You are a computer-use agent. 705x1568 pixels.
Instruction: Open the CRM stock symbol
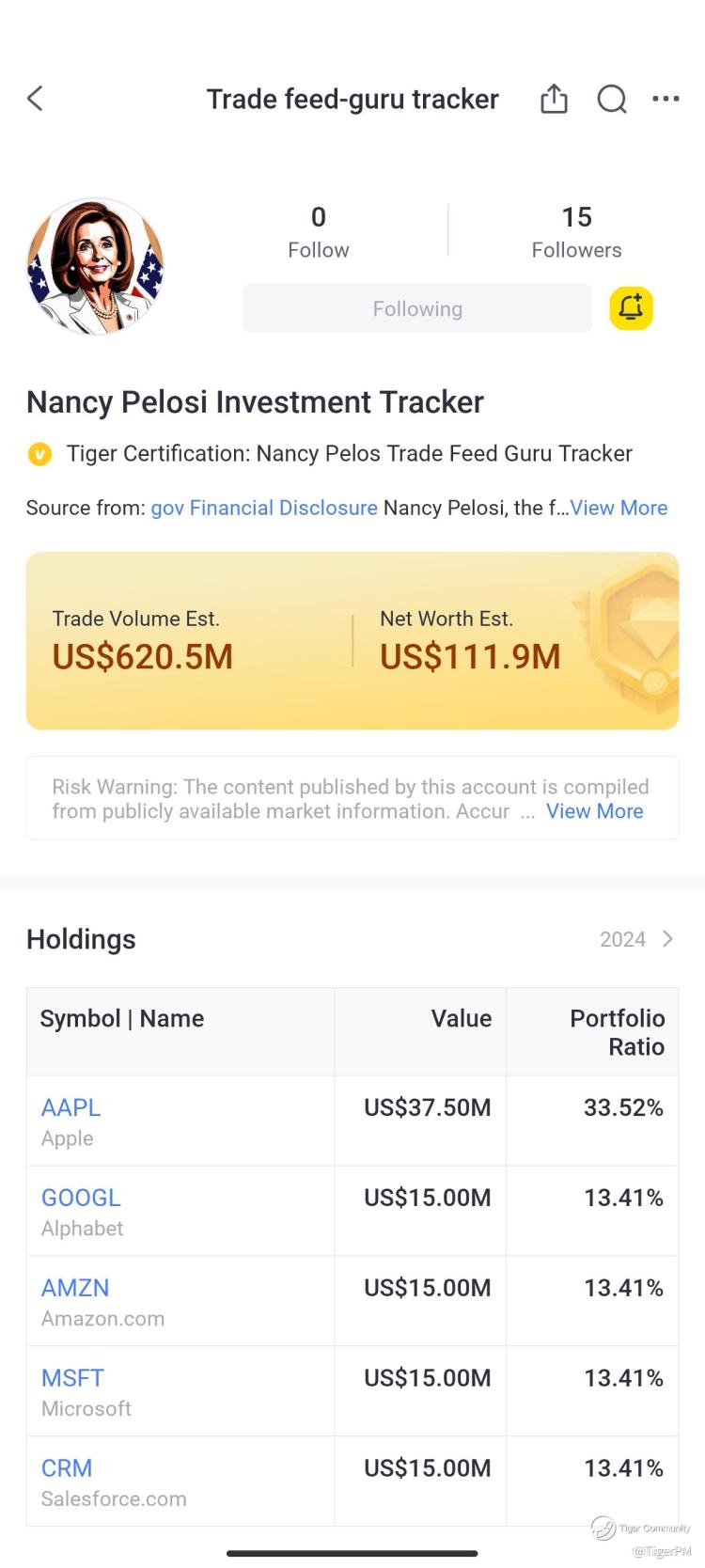67,1468
